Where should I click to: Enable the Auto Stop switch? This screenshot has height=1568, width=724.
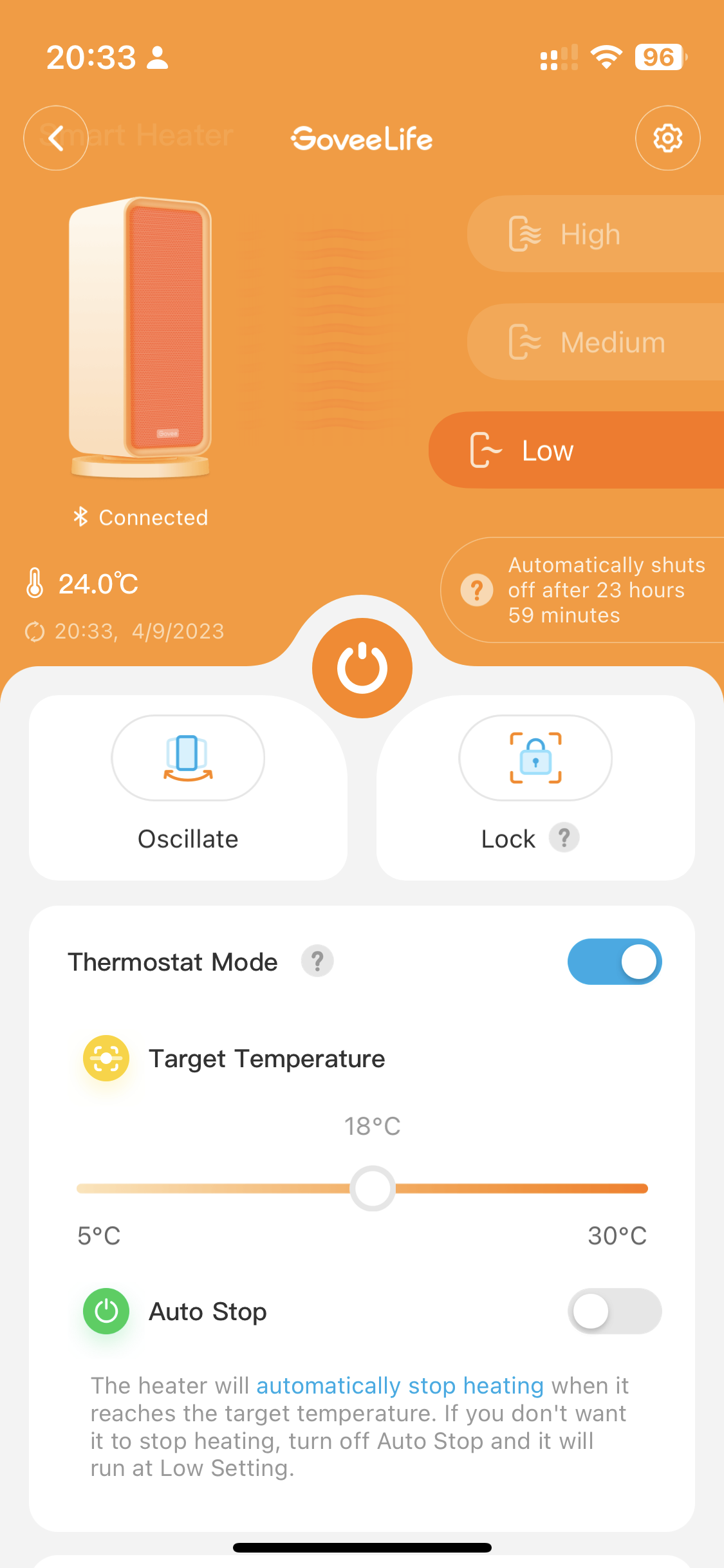(614, 1311)
